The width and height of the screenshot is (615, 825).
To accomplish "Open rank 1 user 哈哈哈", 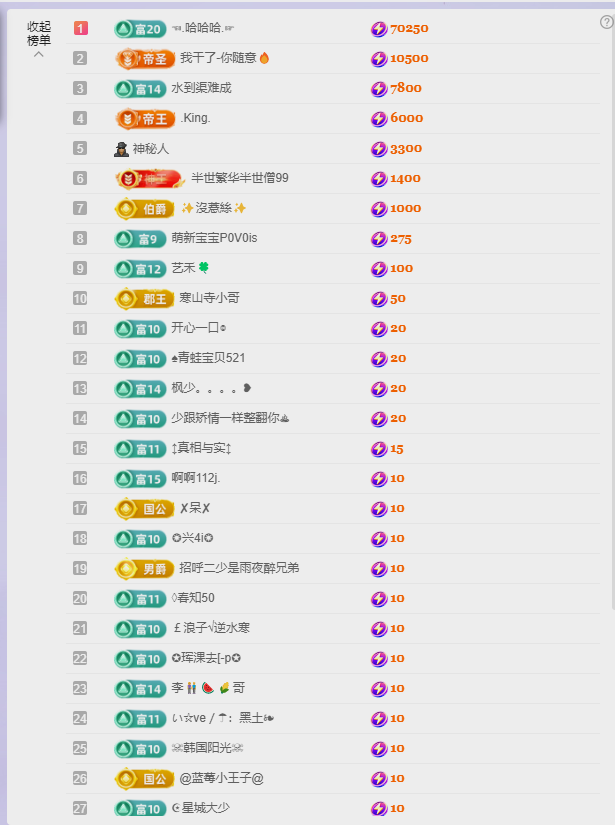I will coord(209,29).
